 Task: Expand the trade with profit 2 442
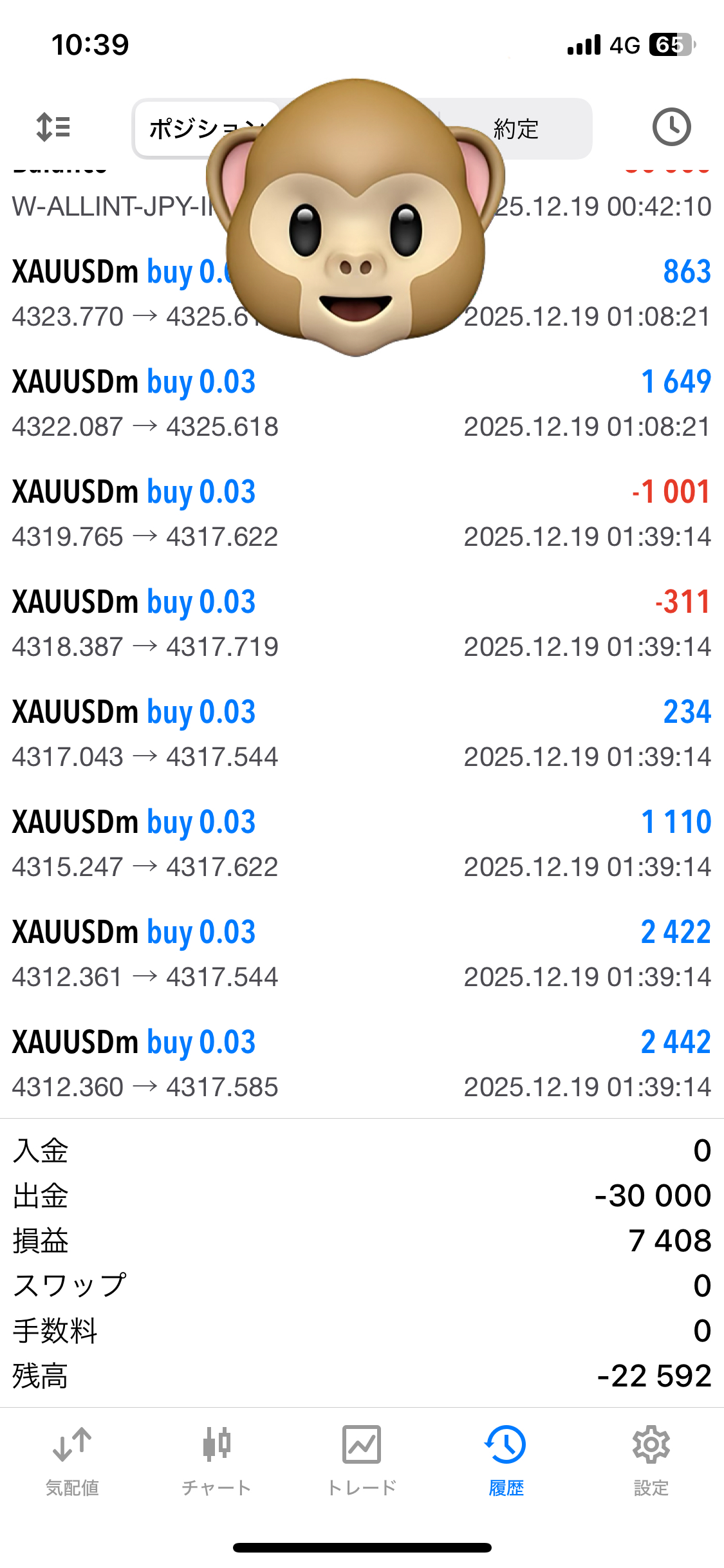pyautogui.click(x=362, y=1064)
